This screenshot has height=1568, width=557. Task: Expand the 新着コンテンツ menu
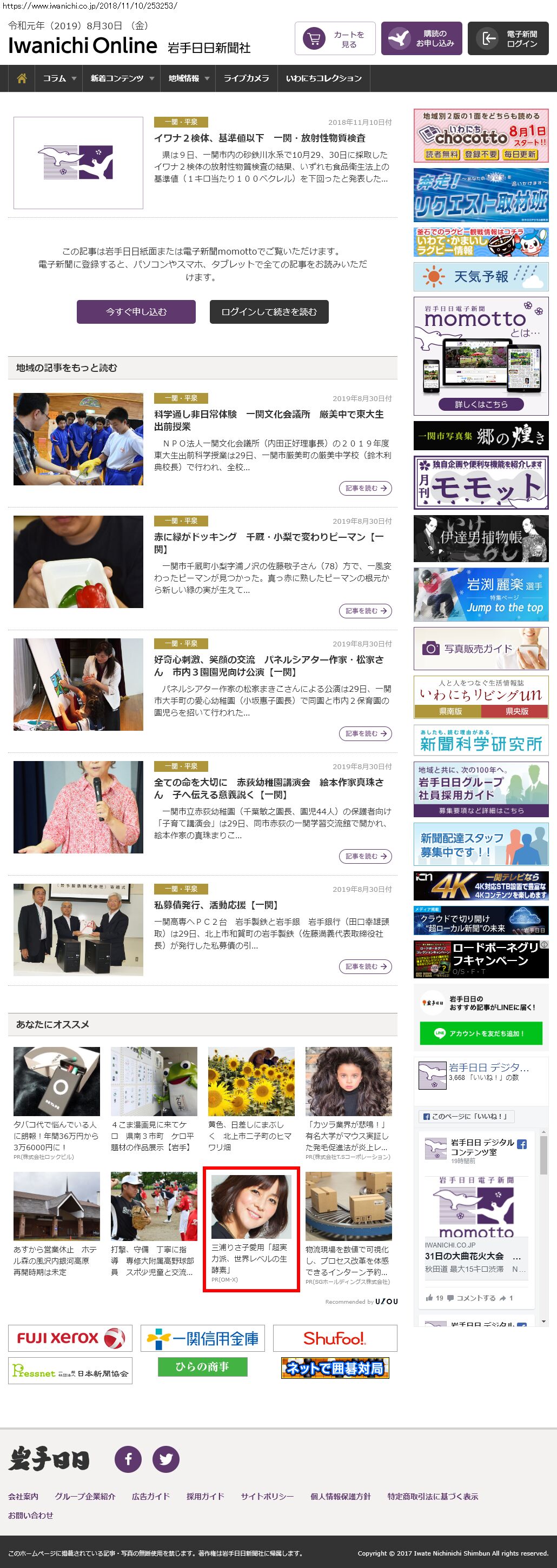[x=122, y=78]
